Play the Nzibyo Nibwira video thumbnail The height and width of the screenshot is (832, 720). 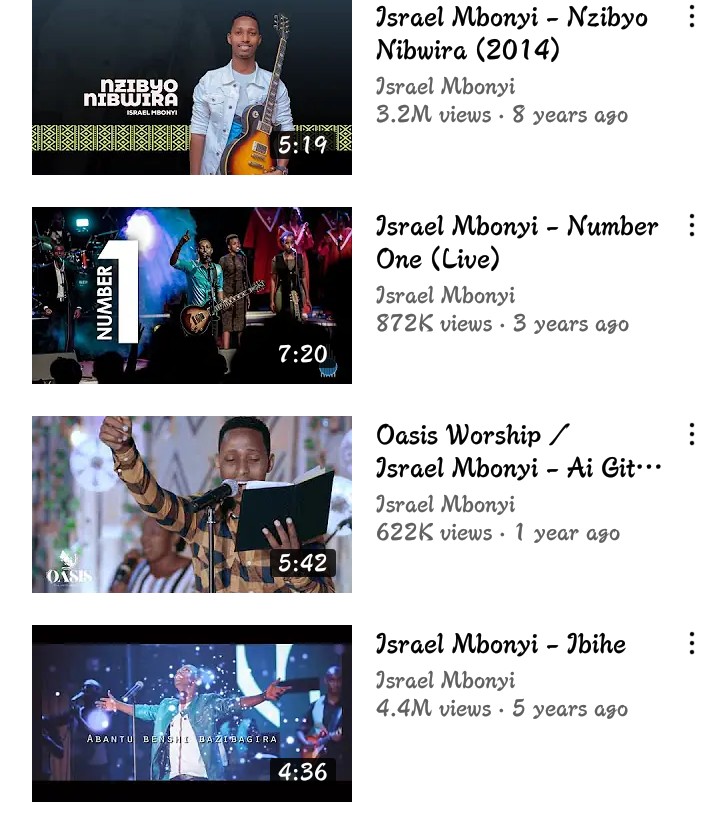192,87
